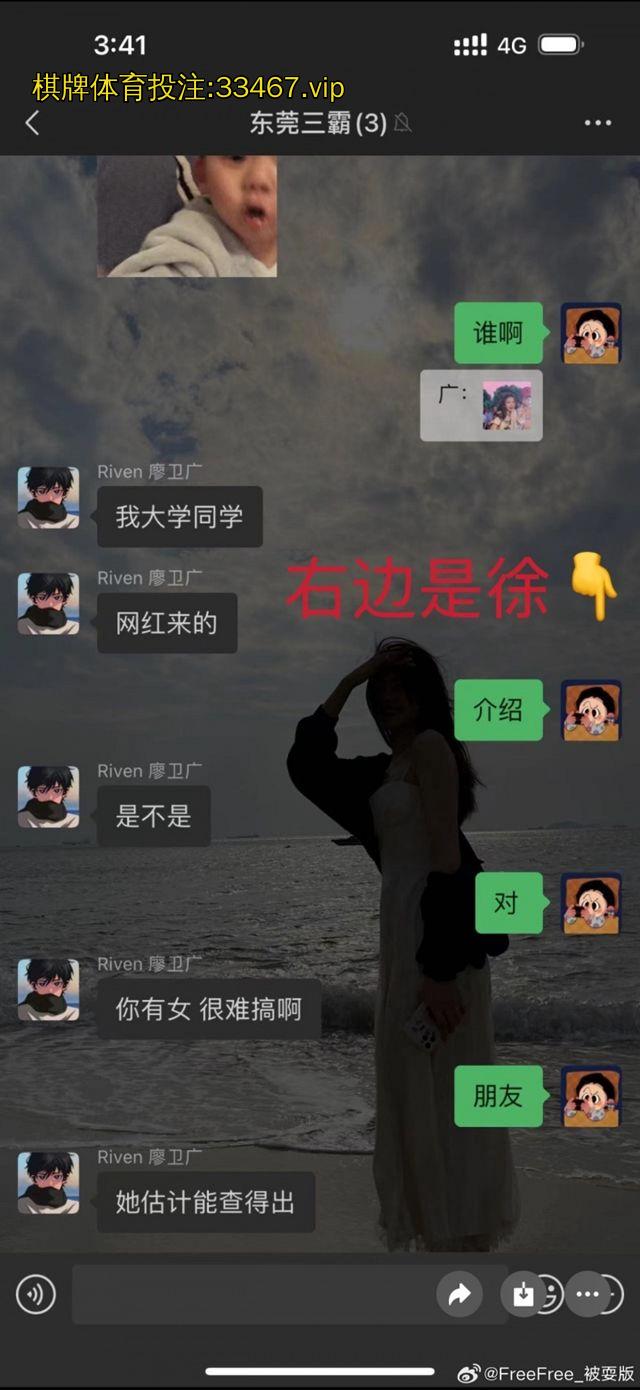Tap the download save button
Screen dimensions: 640x1390
[522, 1296]
